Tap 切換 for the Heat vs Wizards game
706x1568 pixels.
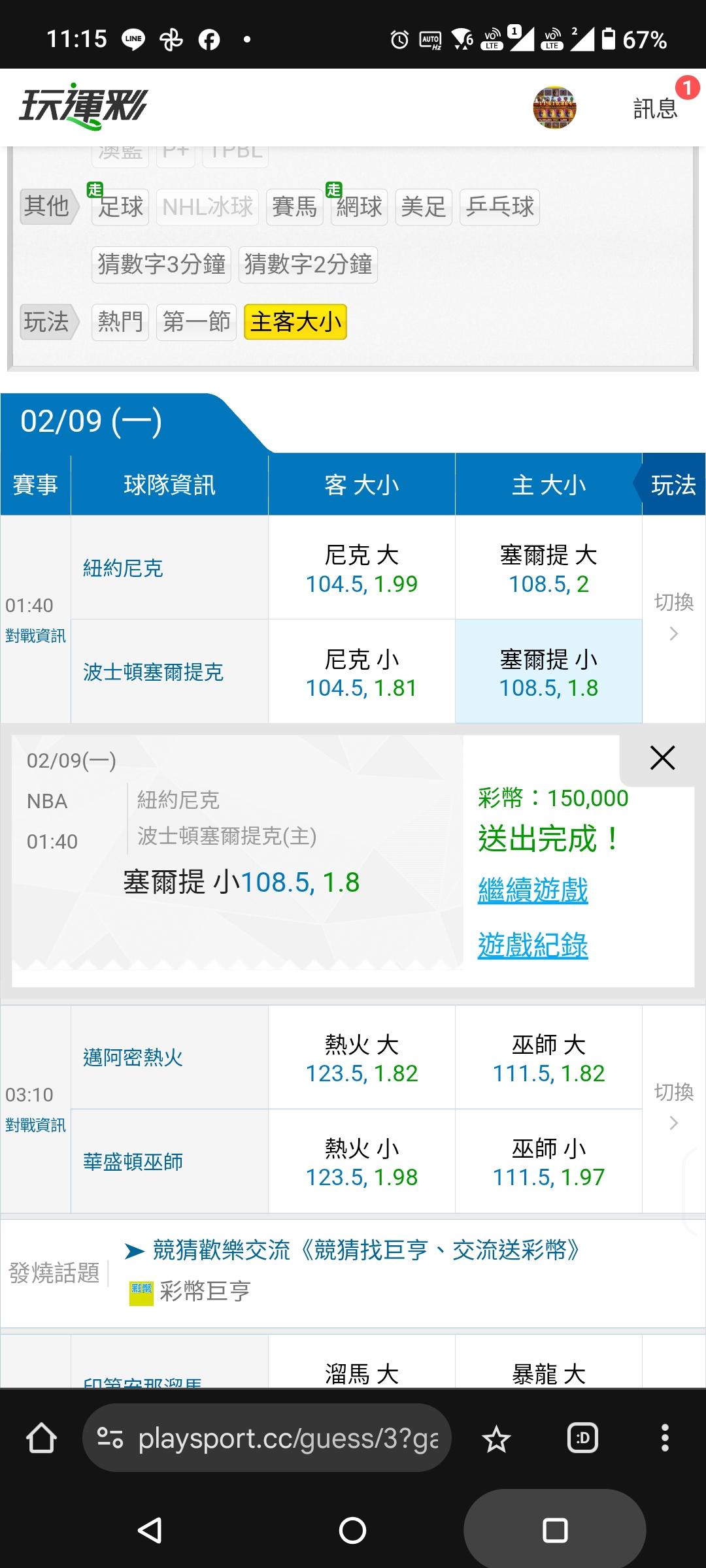click(x=674, y=1106)
